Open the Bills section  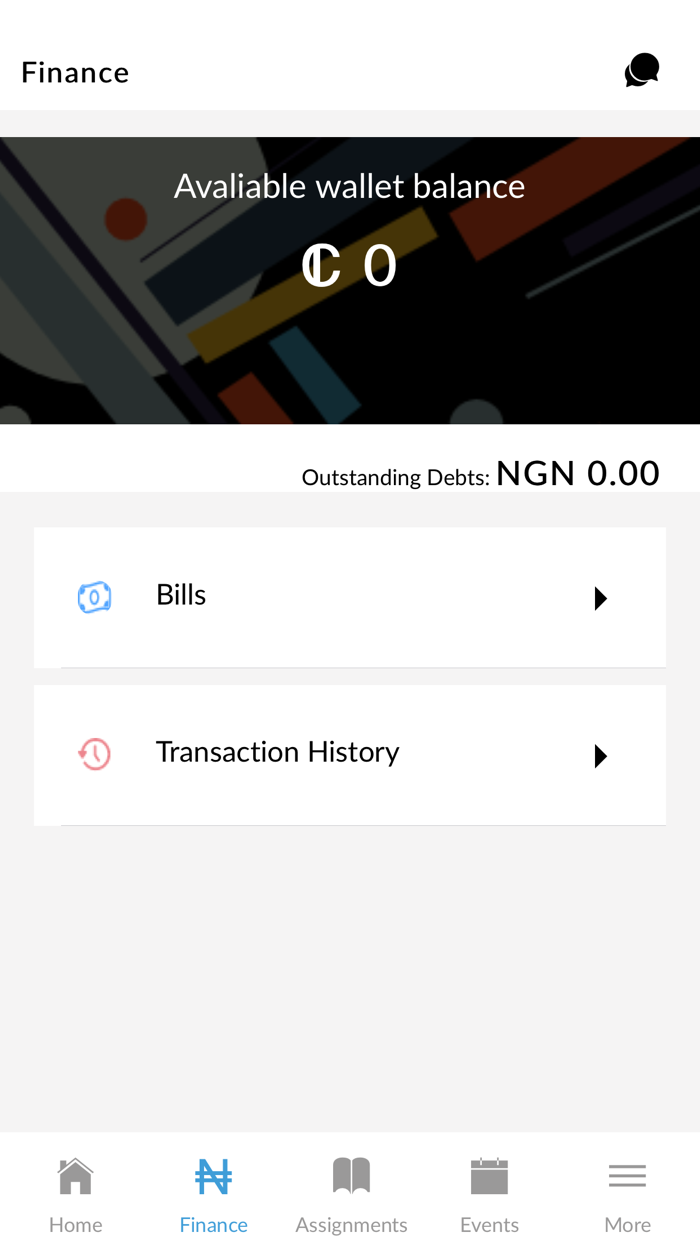click(x=349, y=597)
